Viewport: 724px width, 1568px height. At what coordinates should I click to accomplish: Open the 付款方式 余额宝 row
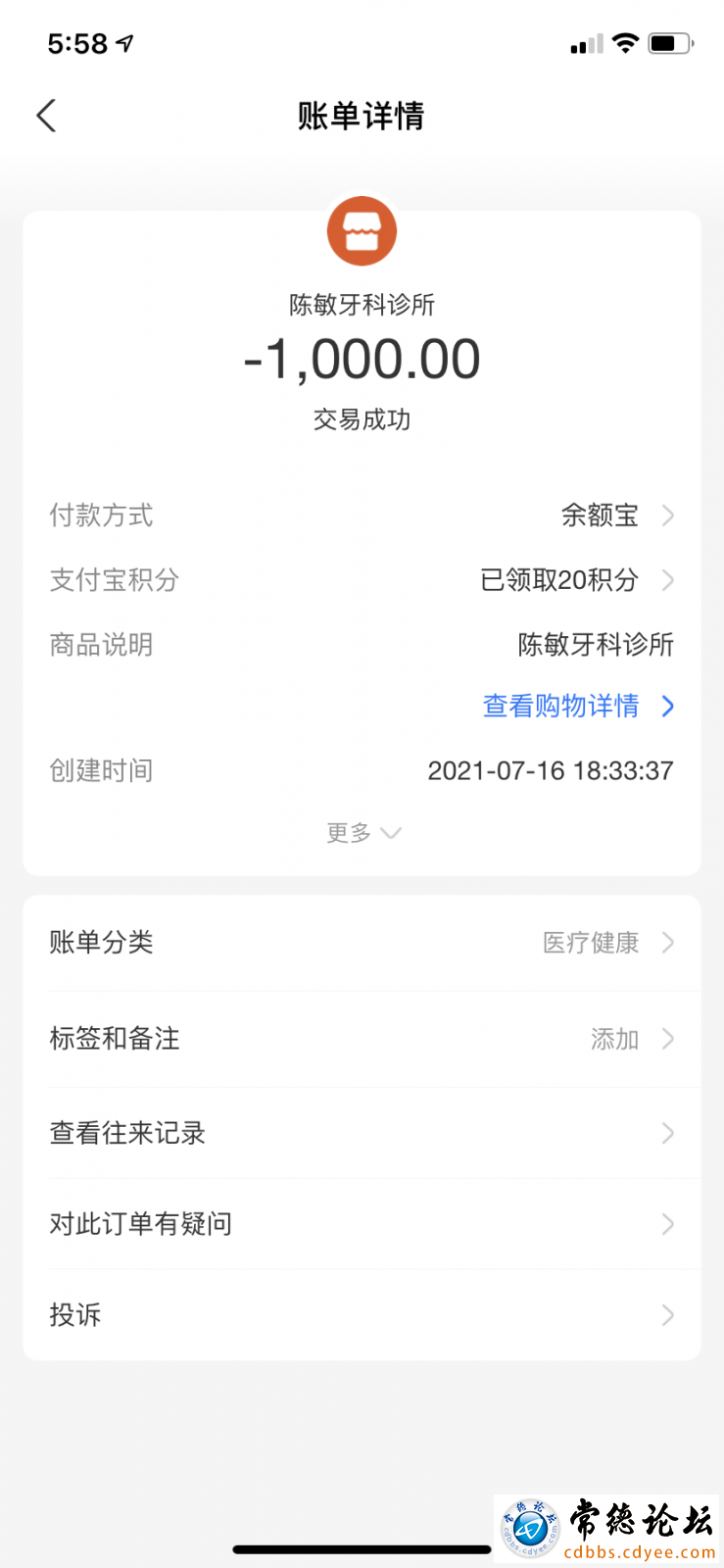362,515
